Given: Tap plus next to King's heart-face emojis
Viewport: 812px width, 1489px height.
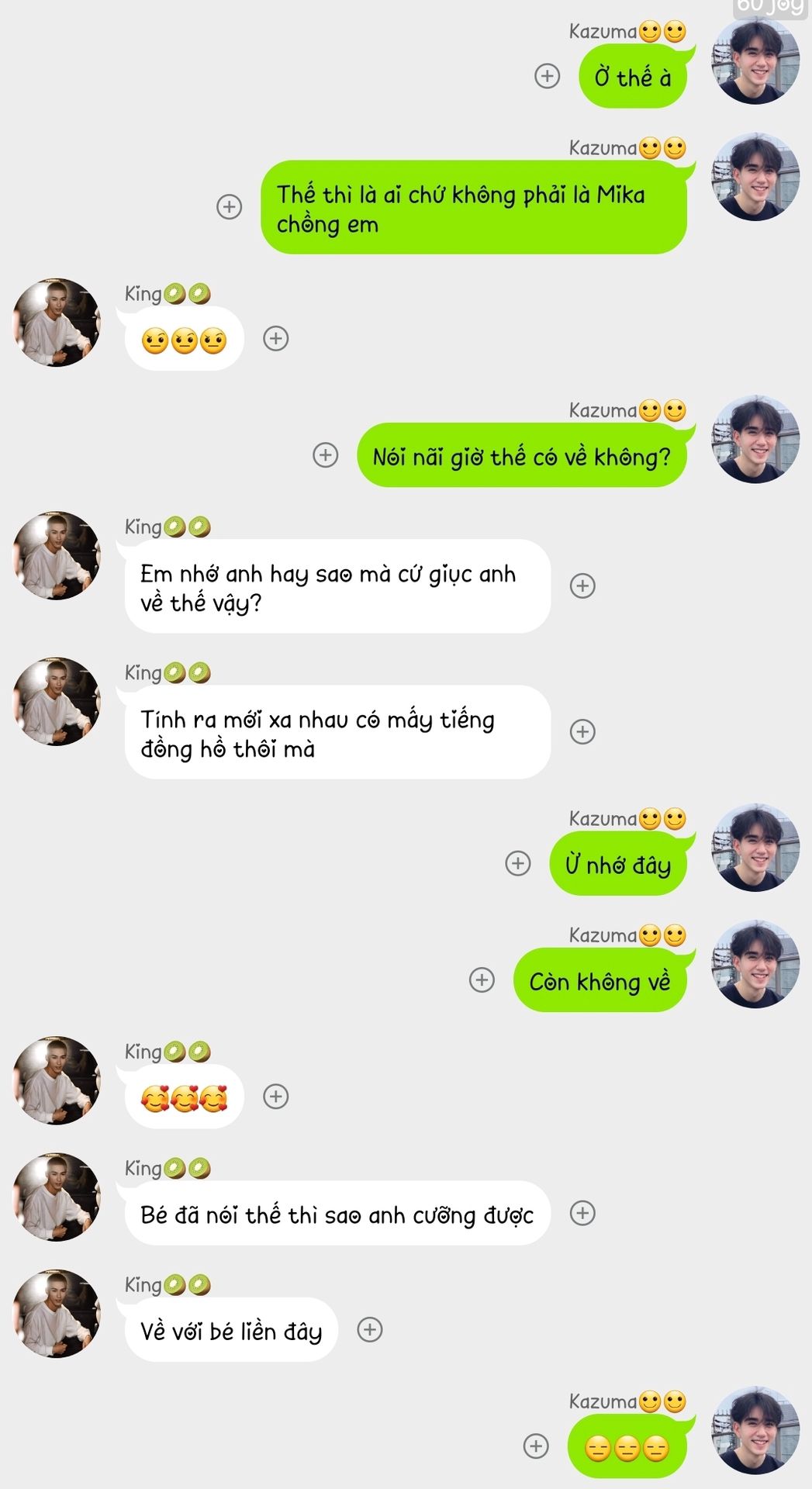Looking at the screenshot, I should (x=276, y=1096).
